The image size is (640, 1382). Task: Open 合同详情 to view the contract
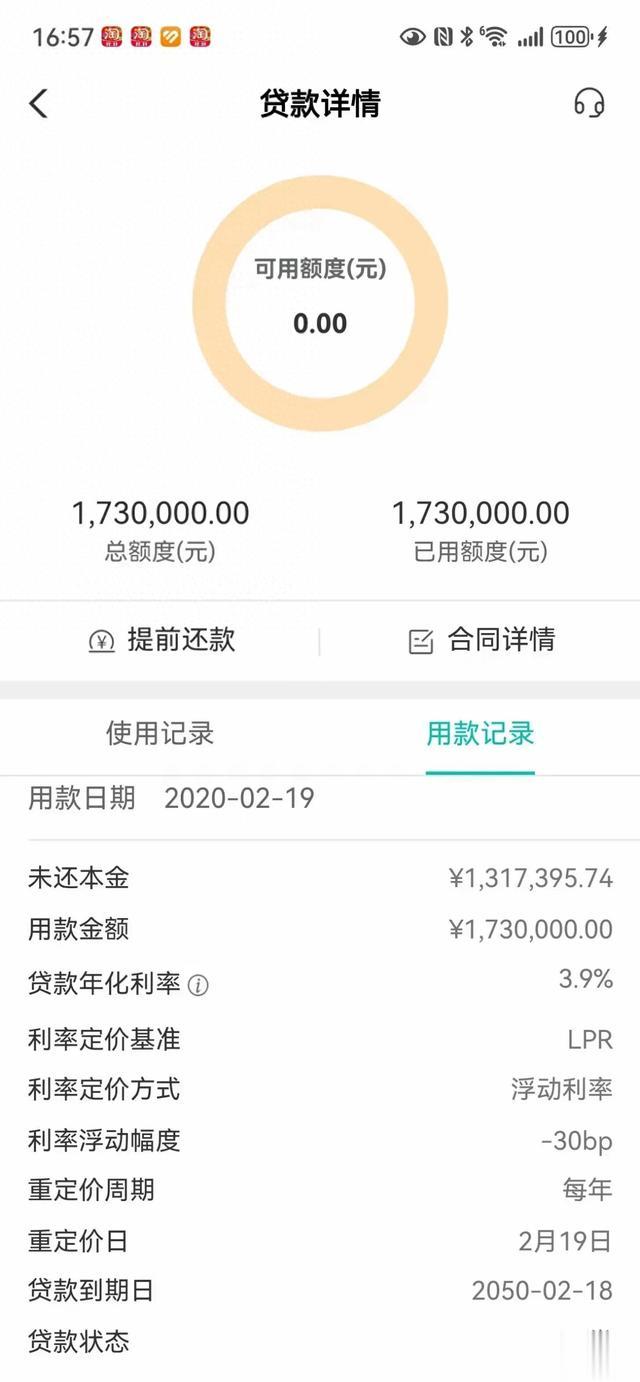[481, 640]
